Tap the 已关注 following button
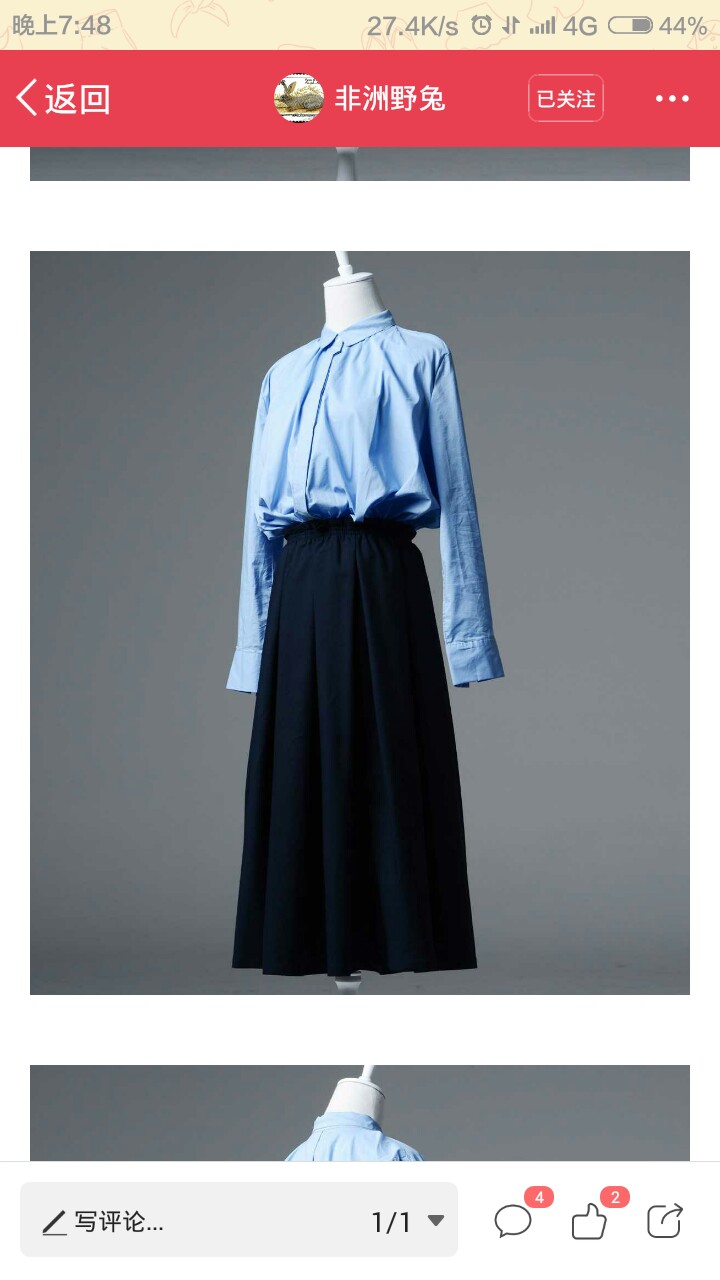Screen dimensions: 720x1280 (x=566, y=99)
